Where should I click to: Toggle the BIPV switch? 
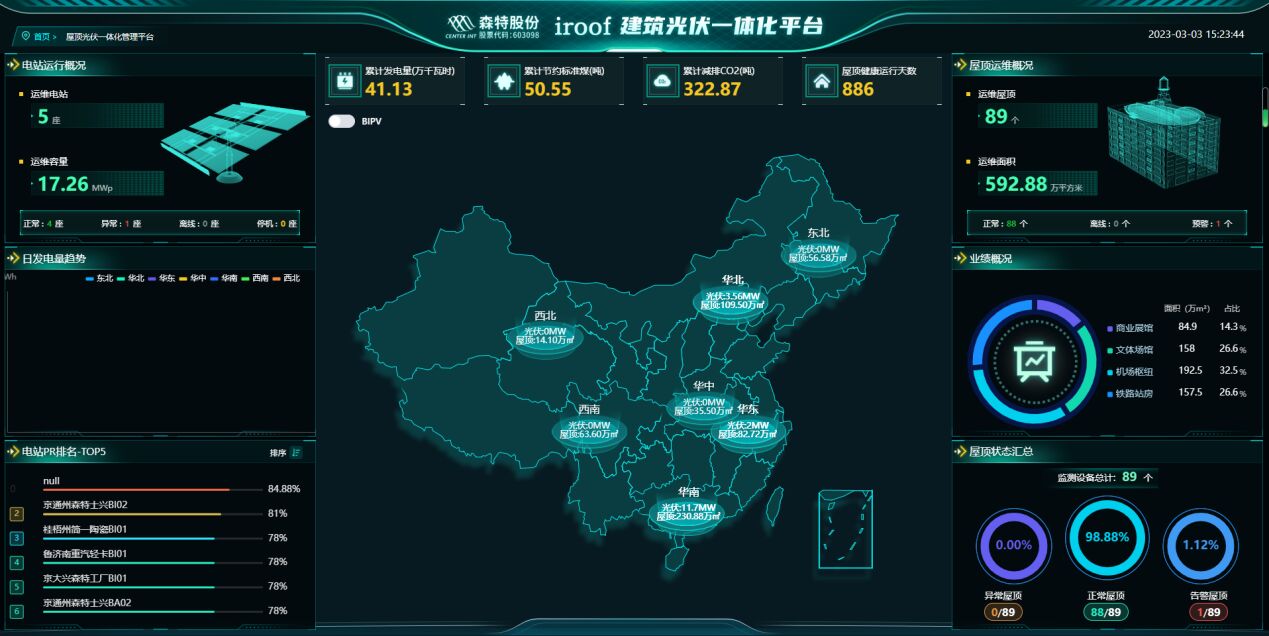click(x=342, y=121)
